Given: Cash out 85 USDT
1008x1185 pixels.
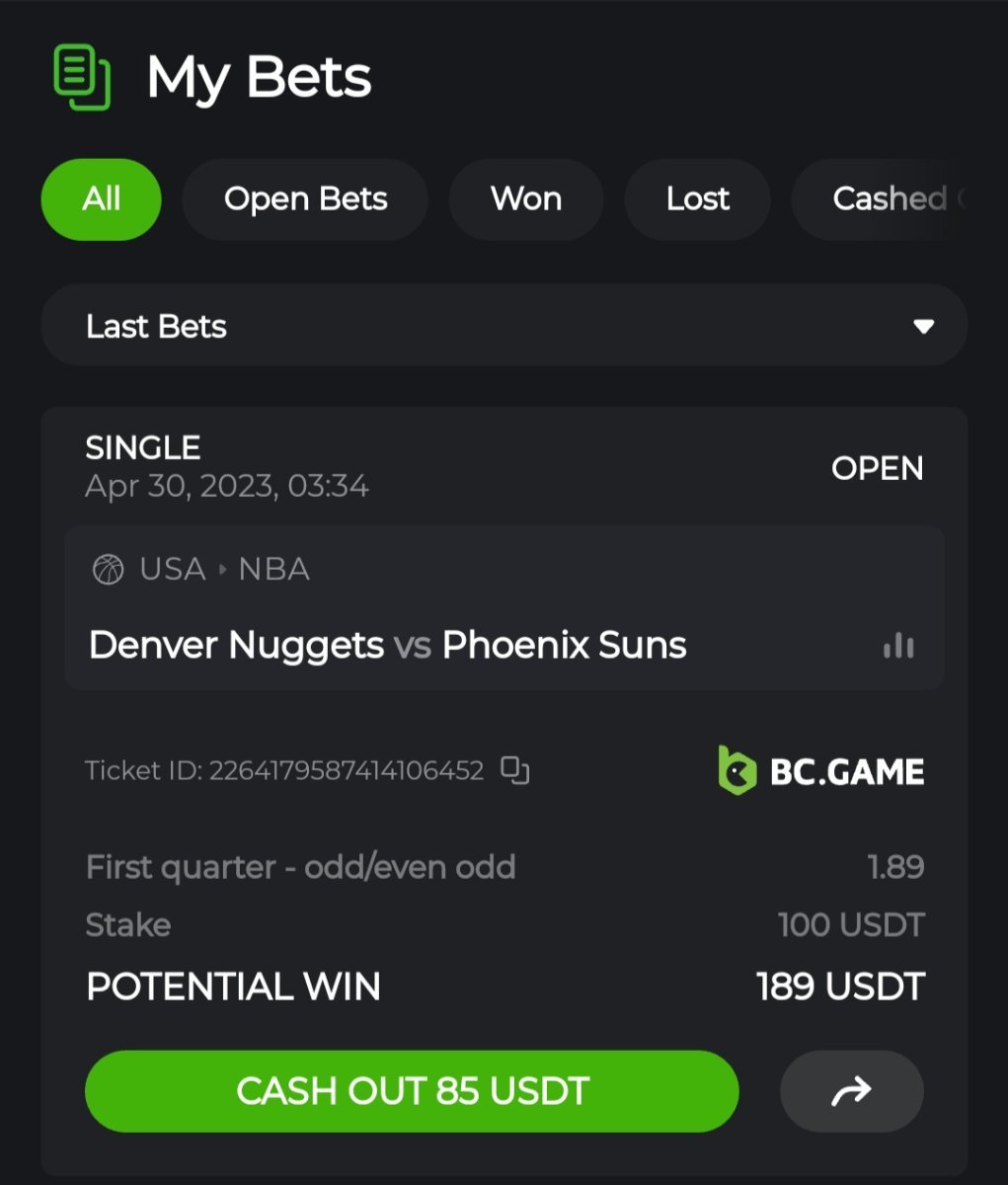Looking at the screenshot, I should pyautogui.click(x=412, y=1091).
